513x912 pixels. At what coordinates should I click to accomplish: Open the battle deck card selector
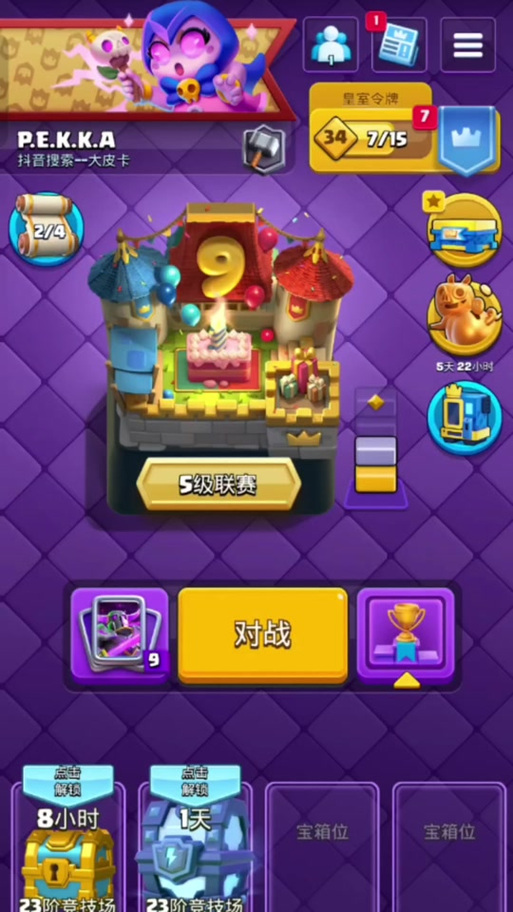pos(120,635)
